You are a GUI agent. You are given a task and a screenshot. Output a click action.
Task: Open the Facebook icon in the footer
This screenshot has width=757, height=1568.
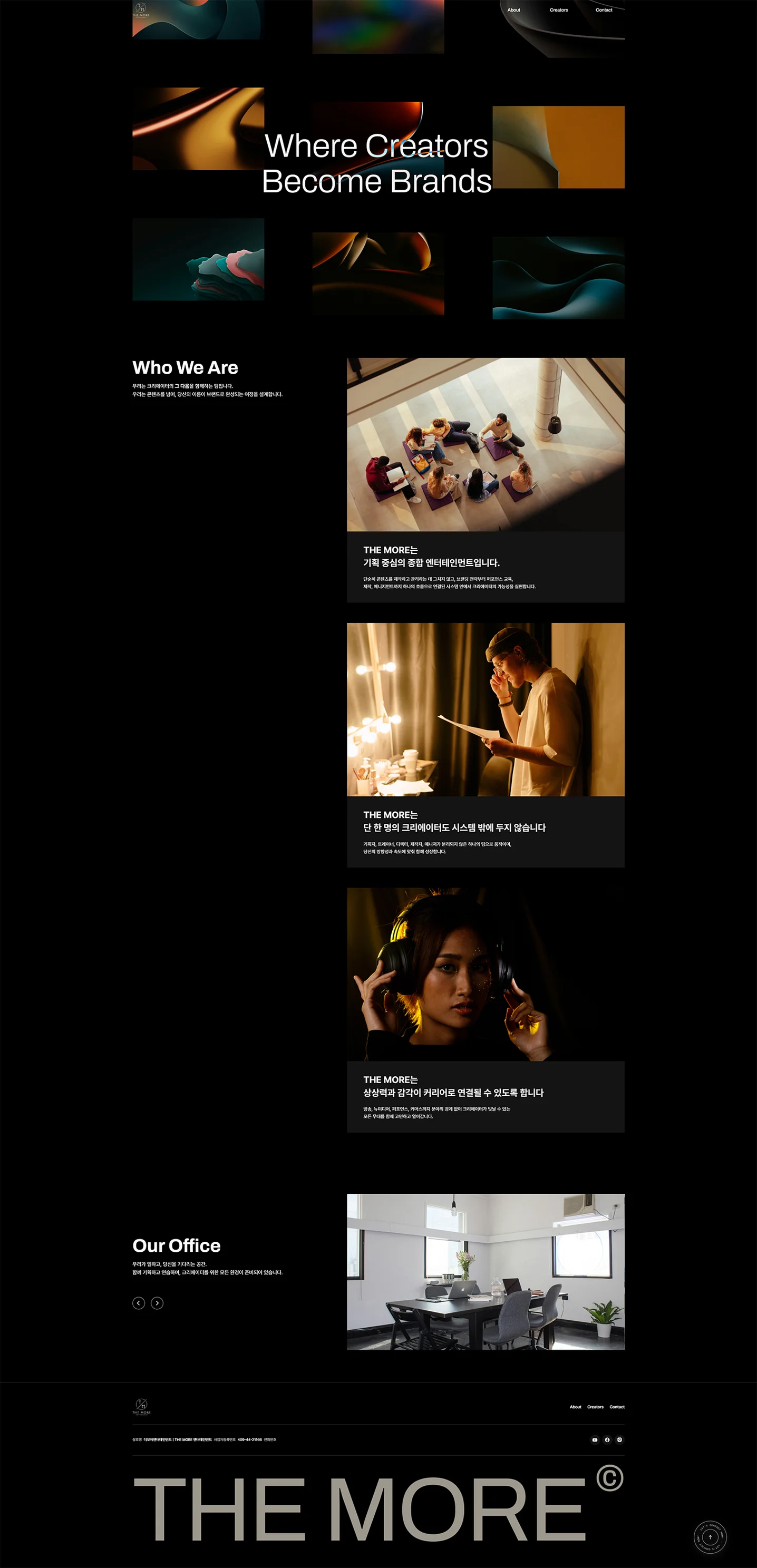click(607, 1439)
